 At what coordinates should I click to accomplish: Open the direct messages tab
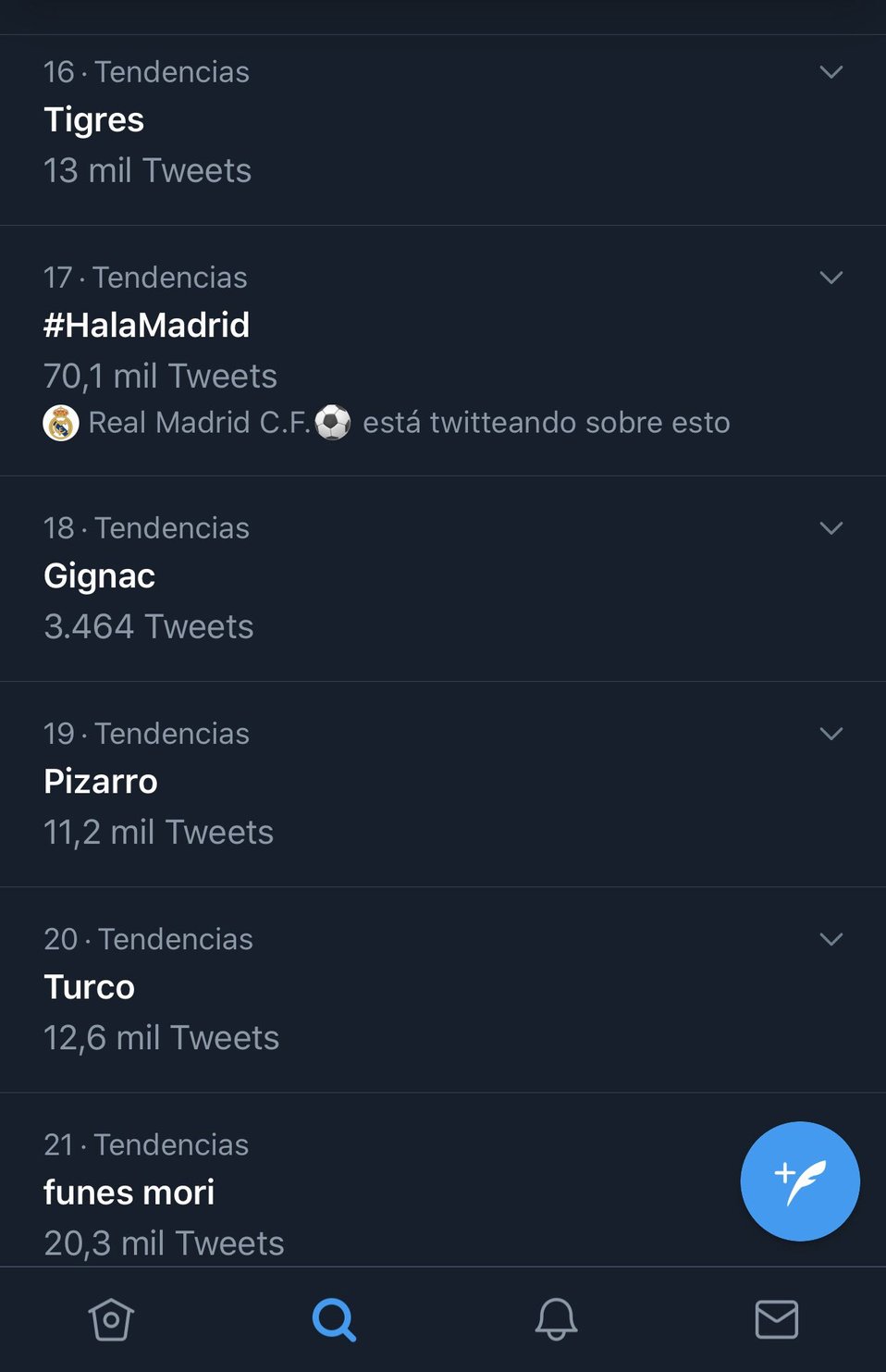(777, 1319)
